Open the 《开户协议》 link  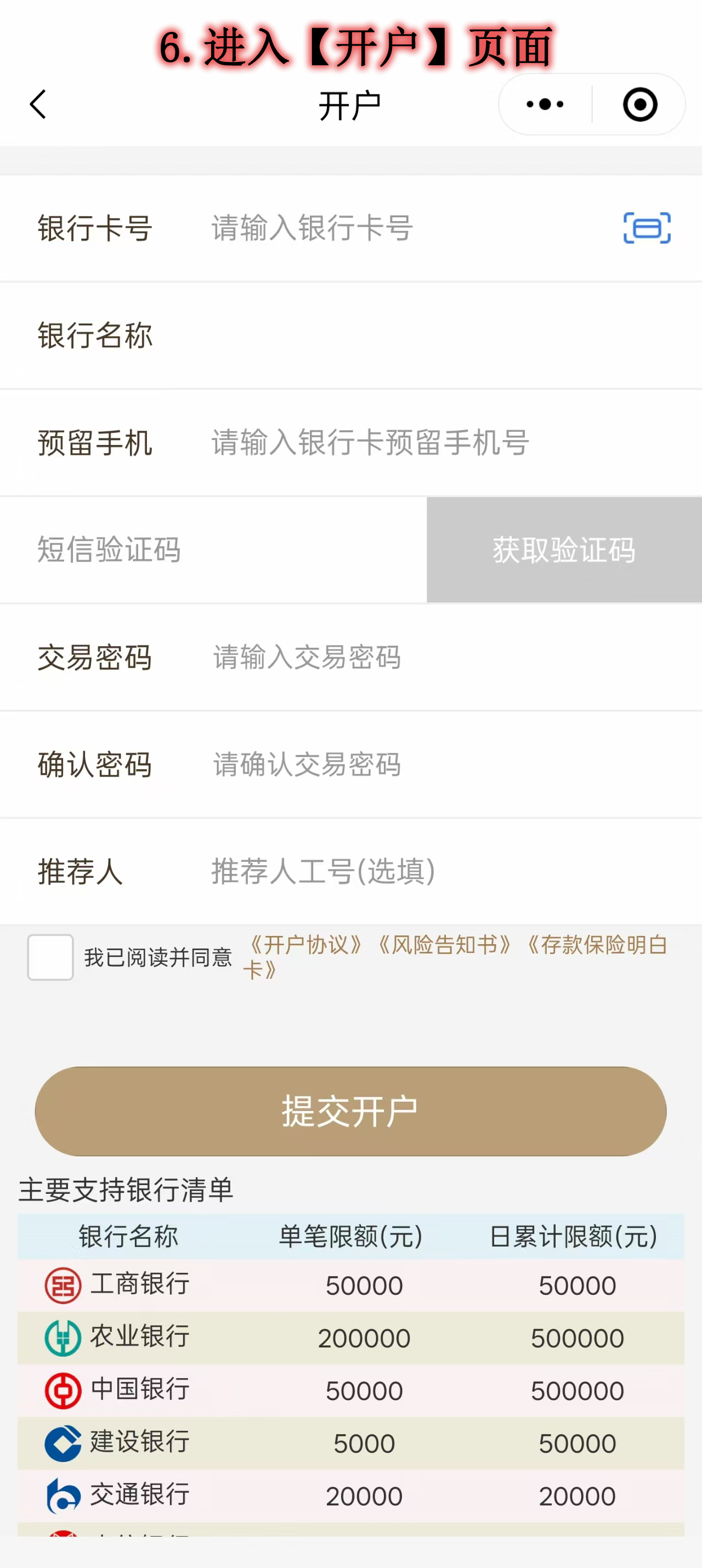click(306, 945)
